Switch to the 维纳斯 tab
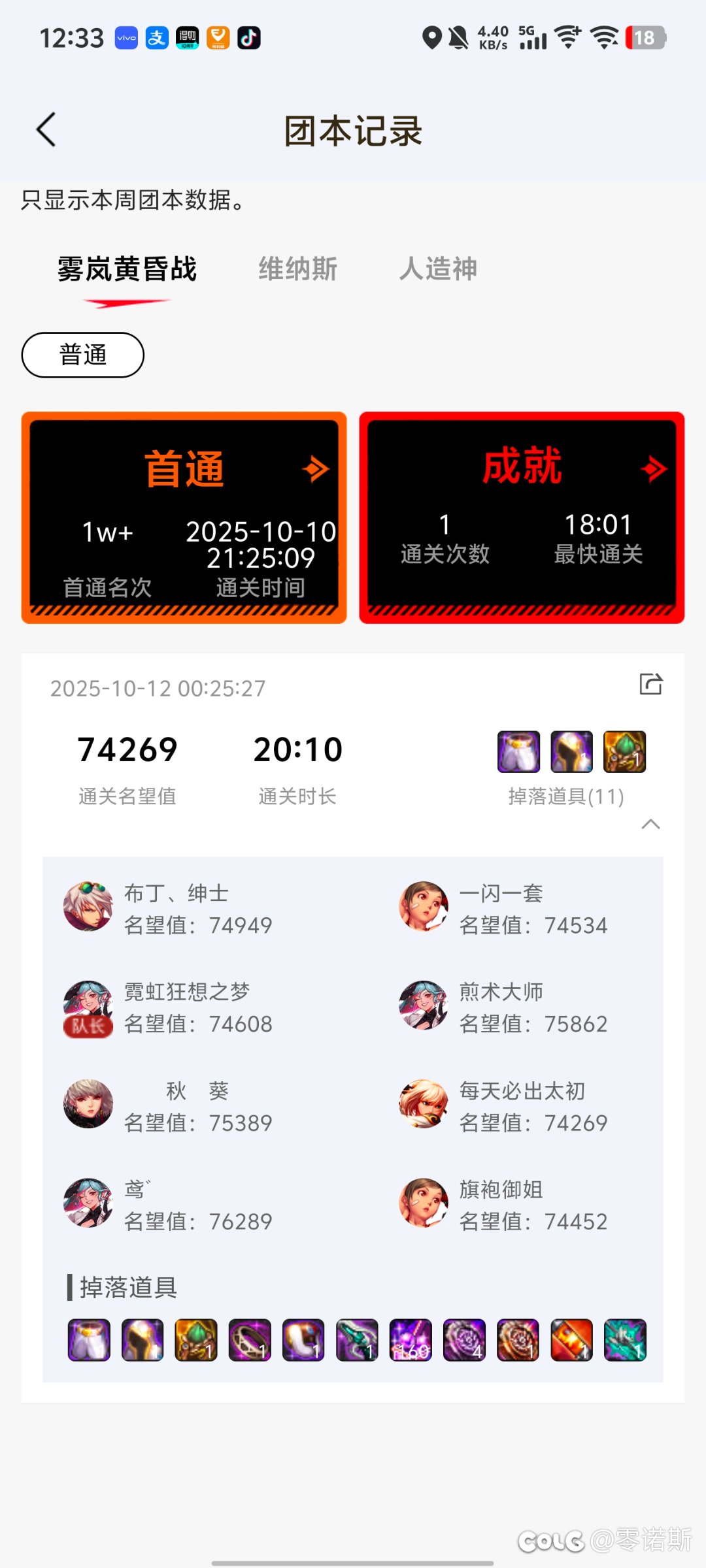 click(x=297, y=269)
